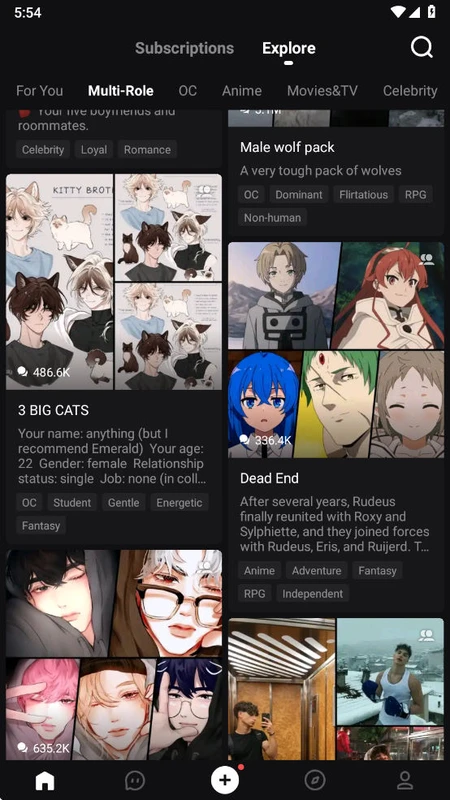Open the 3 BIG CATS card
This screenshot has height=800, width=450.
114,359
